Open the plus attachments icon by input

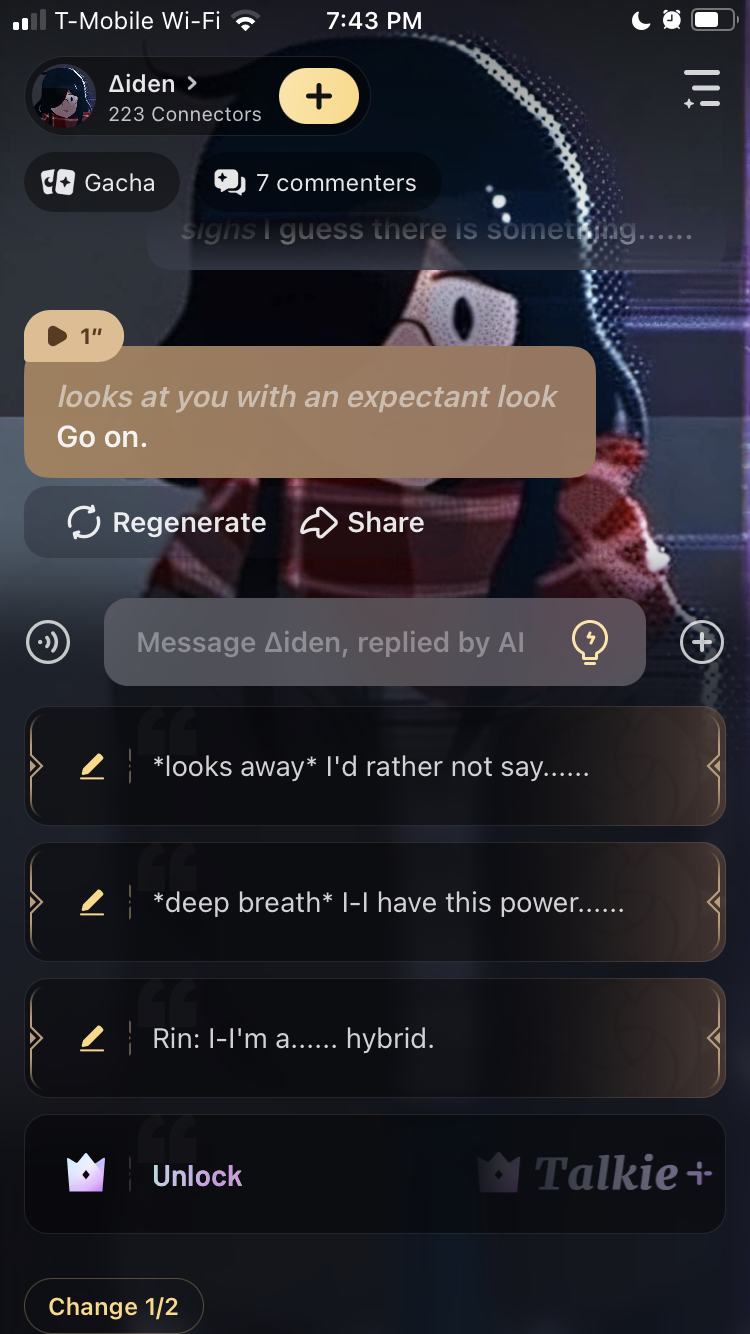tap(701, 642)
